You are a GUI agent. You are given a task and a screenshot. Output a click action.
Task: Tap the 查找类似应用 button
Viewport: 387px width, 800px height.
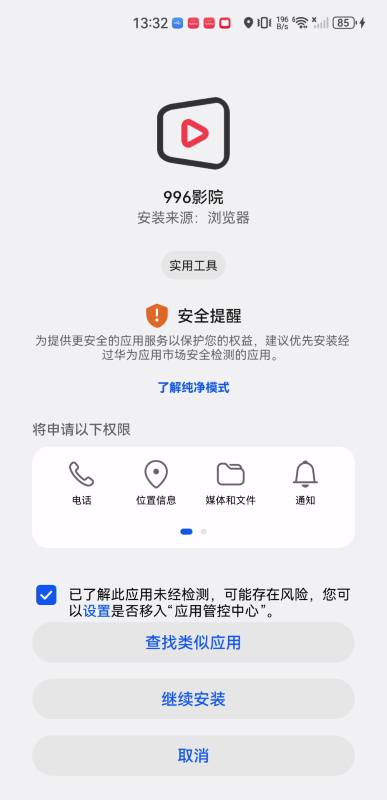tap(193, 642)
